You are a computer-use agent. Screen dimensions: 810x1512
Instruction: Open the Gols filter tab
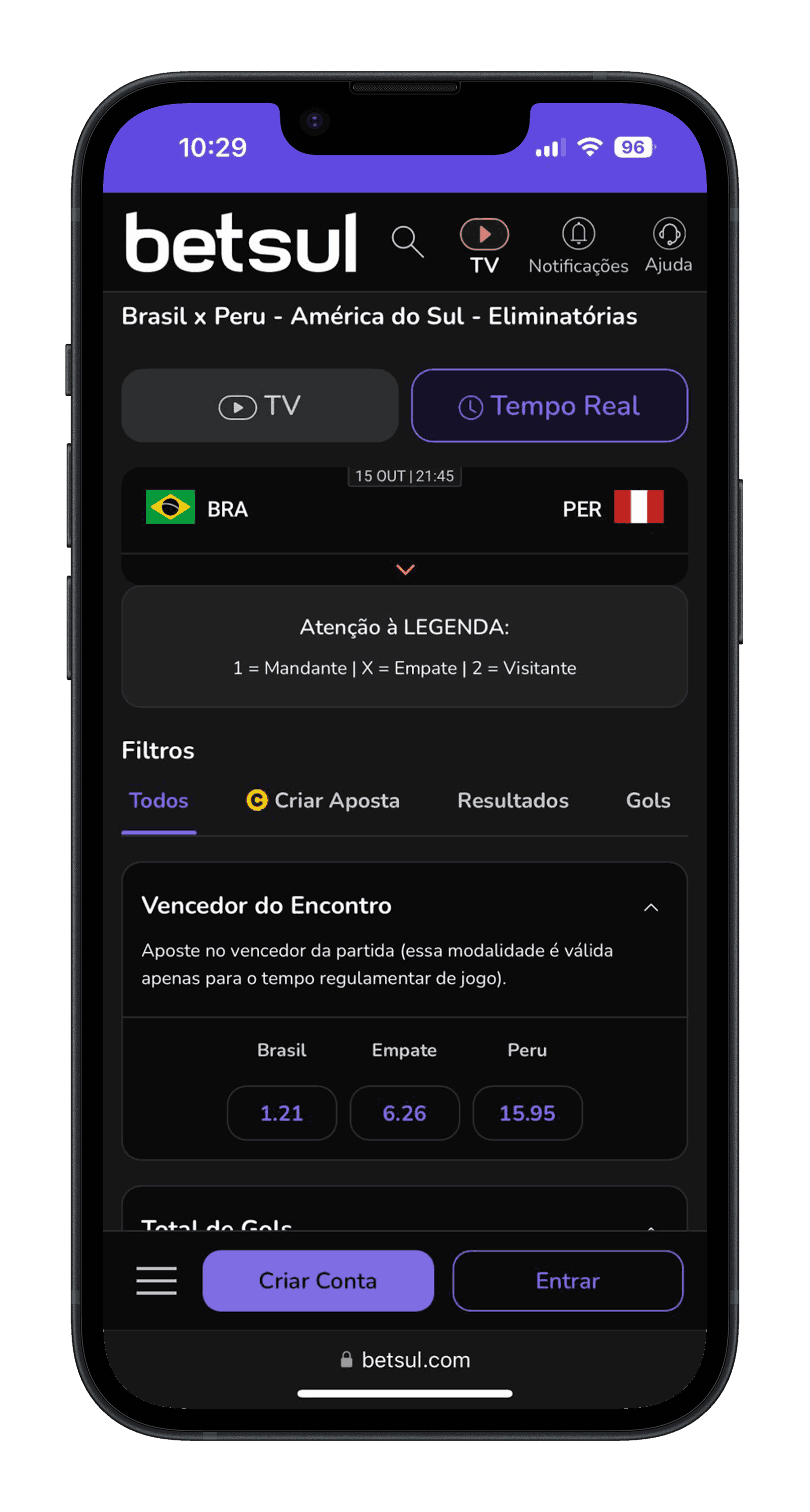(x=649, y=800)
